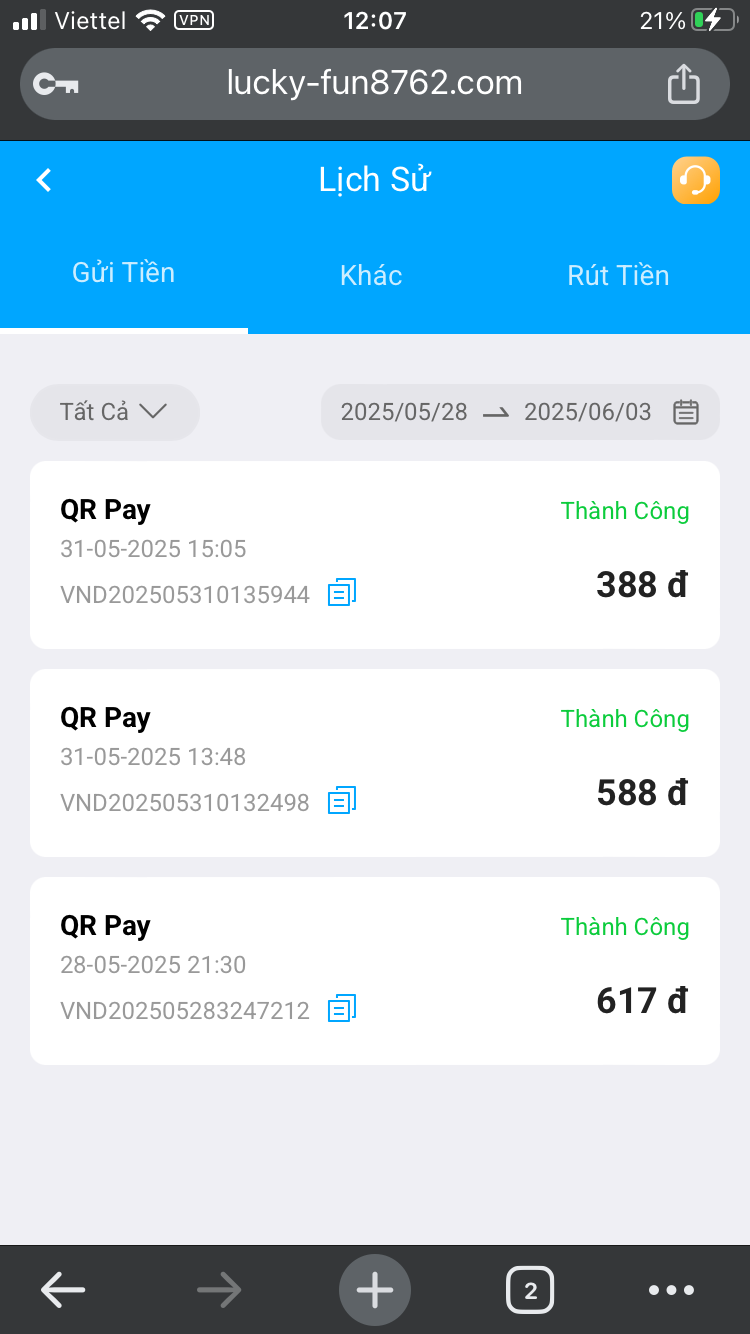
Task: Copy transaction ID VND202505310135944
Action: pyautogui.click(x=342, y=592)
